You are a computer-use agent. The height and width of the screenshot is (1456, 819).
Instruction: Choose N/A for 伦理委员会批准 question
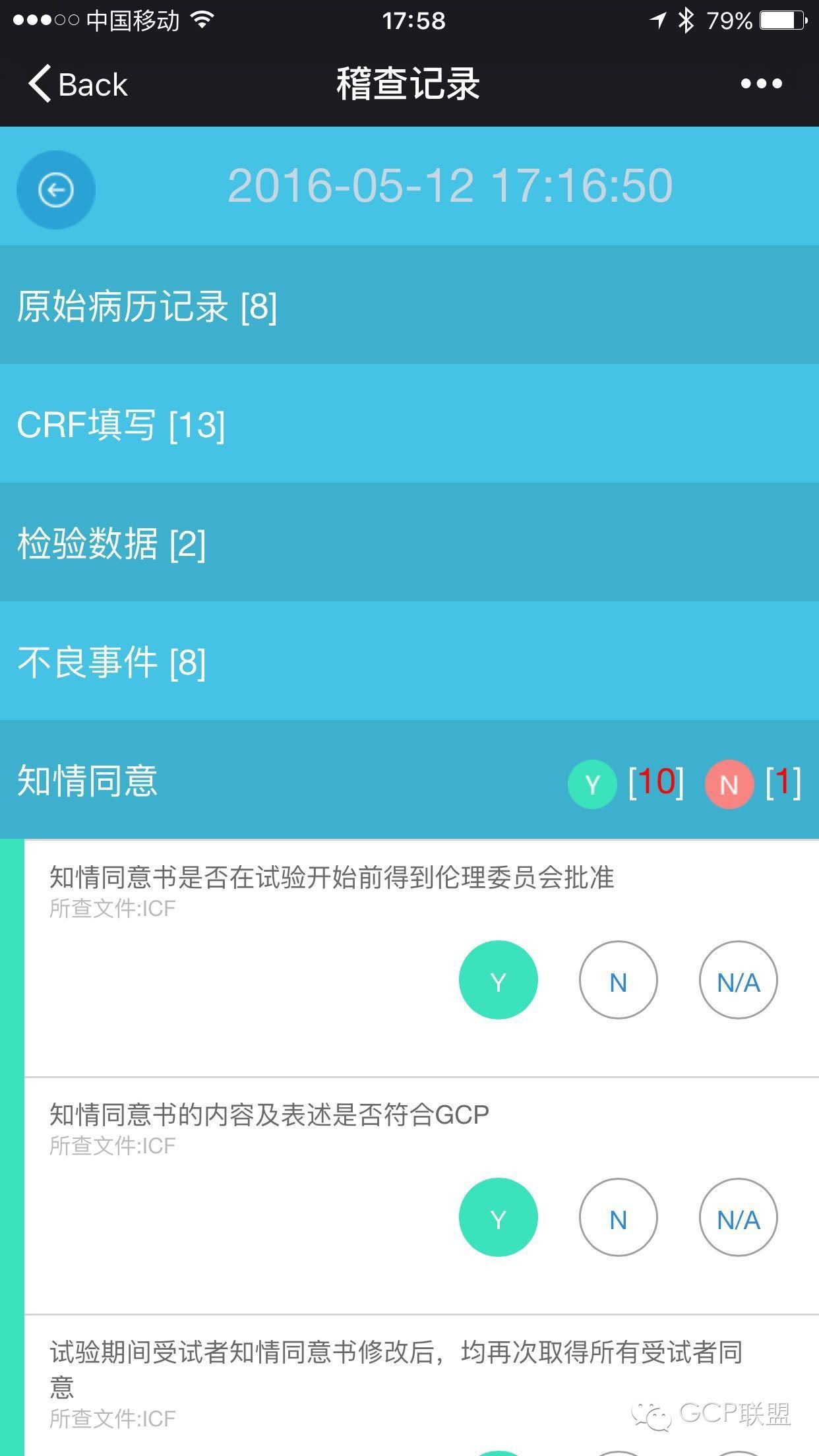738,981
